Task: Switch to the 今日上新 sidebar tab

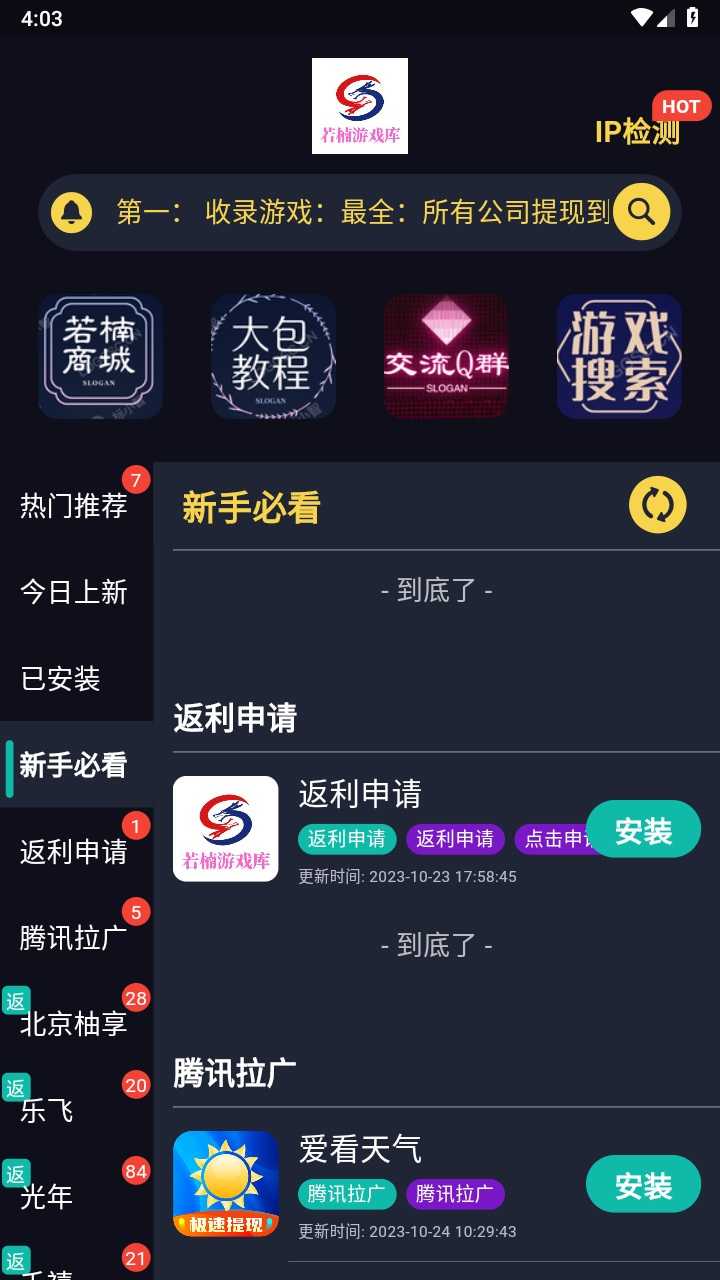Action: coord(74,592)
